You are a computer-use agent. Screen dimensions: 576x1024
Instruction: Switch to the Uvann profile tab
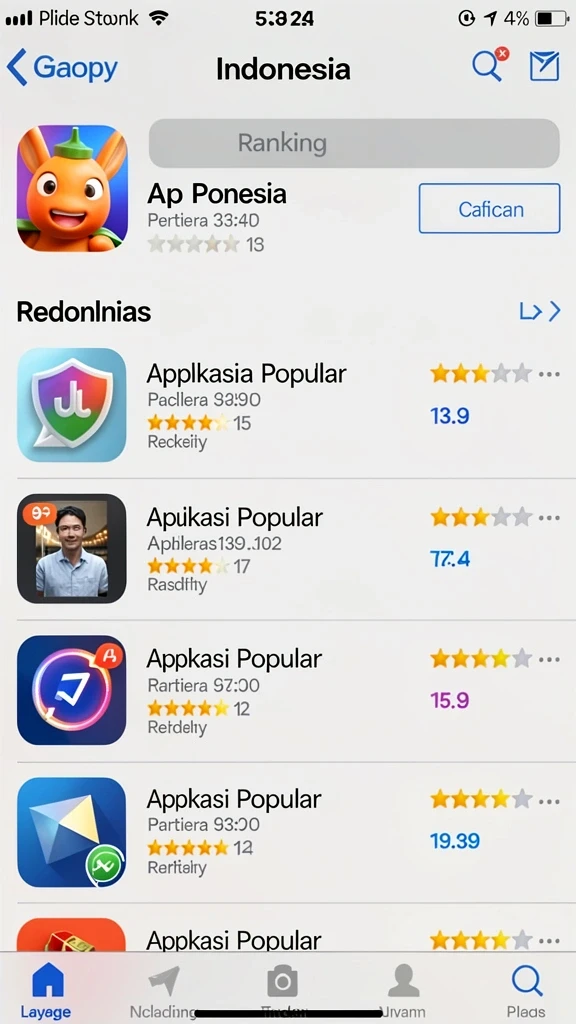404,989
